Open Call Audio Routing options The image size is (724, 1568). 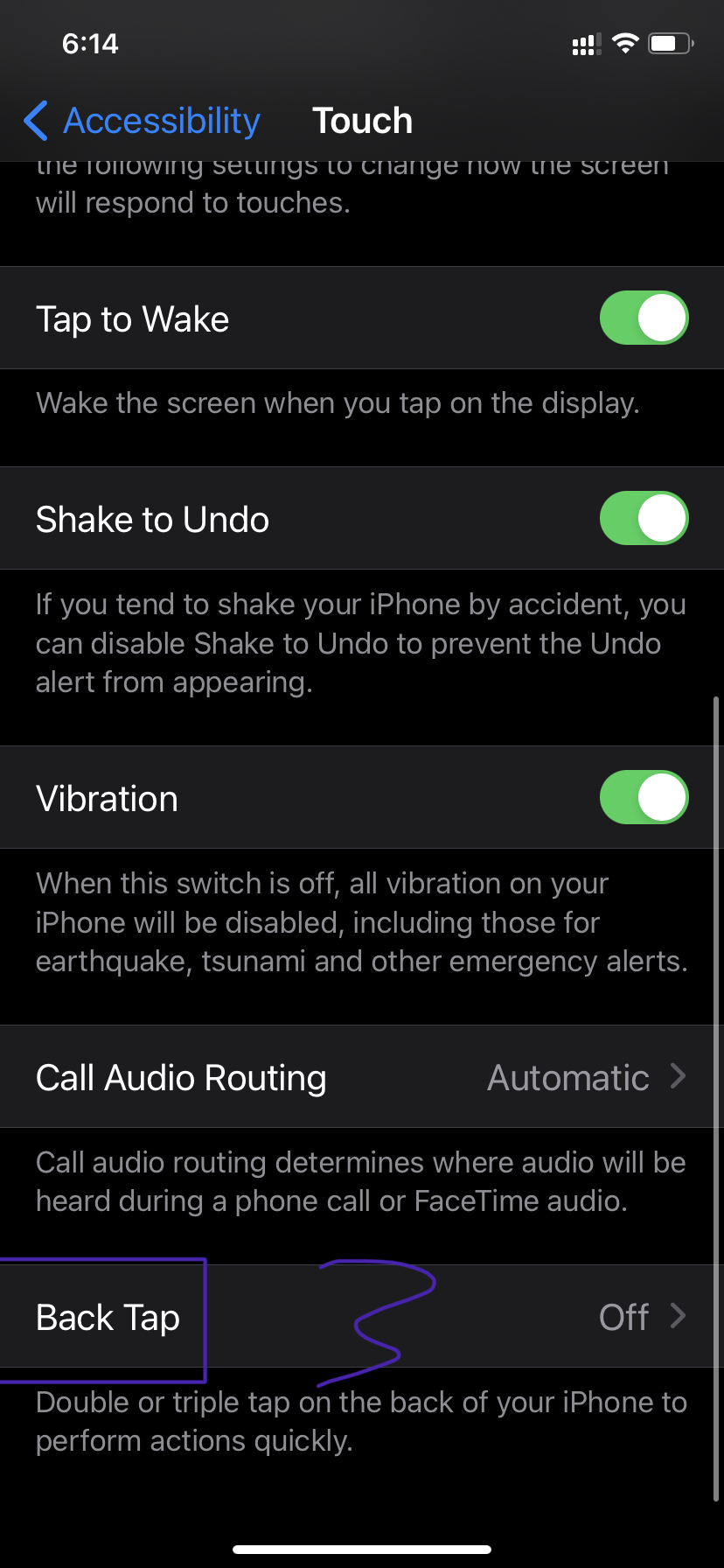pyautogui.click(x=362, y=1077)
